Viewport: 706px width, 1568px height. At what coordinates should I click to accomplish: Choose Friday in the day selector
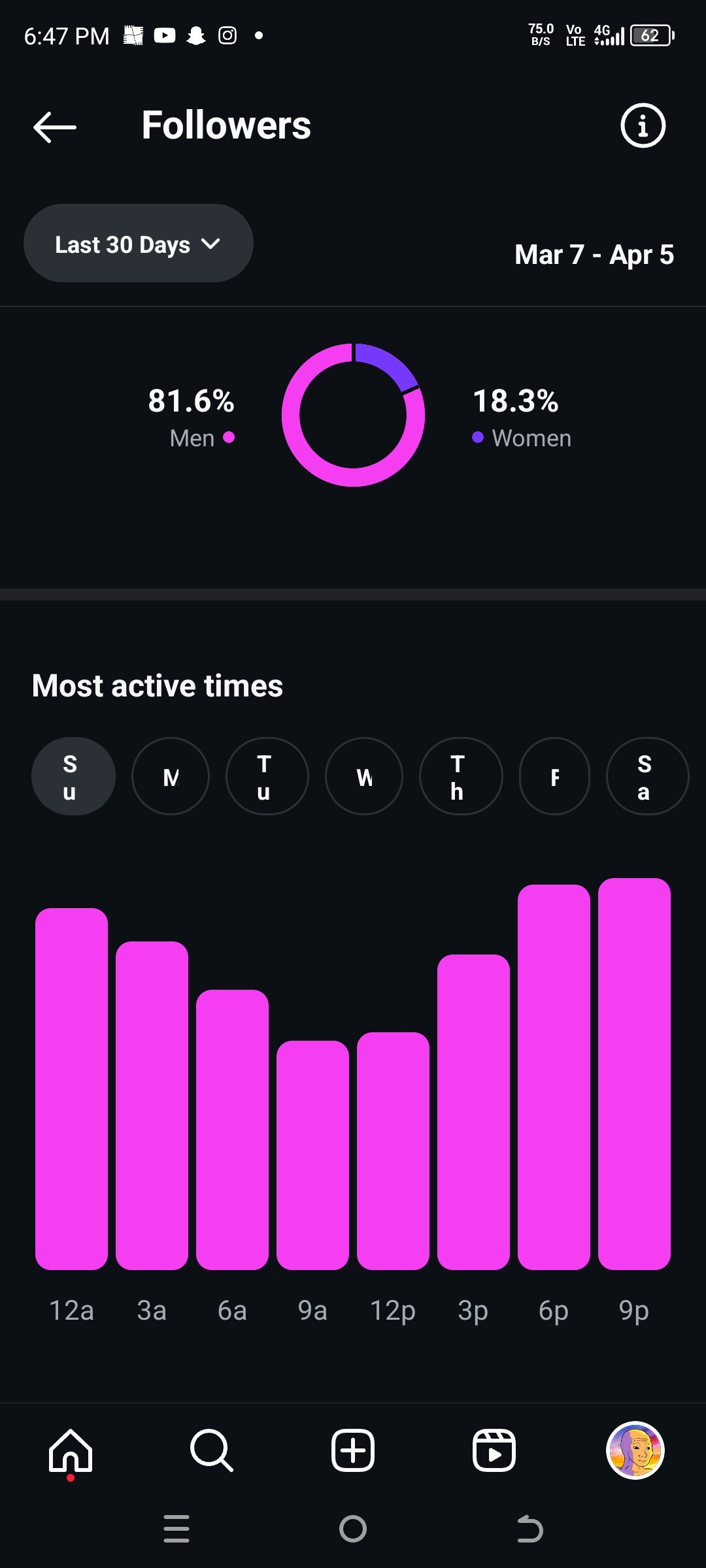555,776
